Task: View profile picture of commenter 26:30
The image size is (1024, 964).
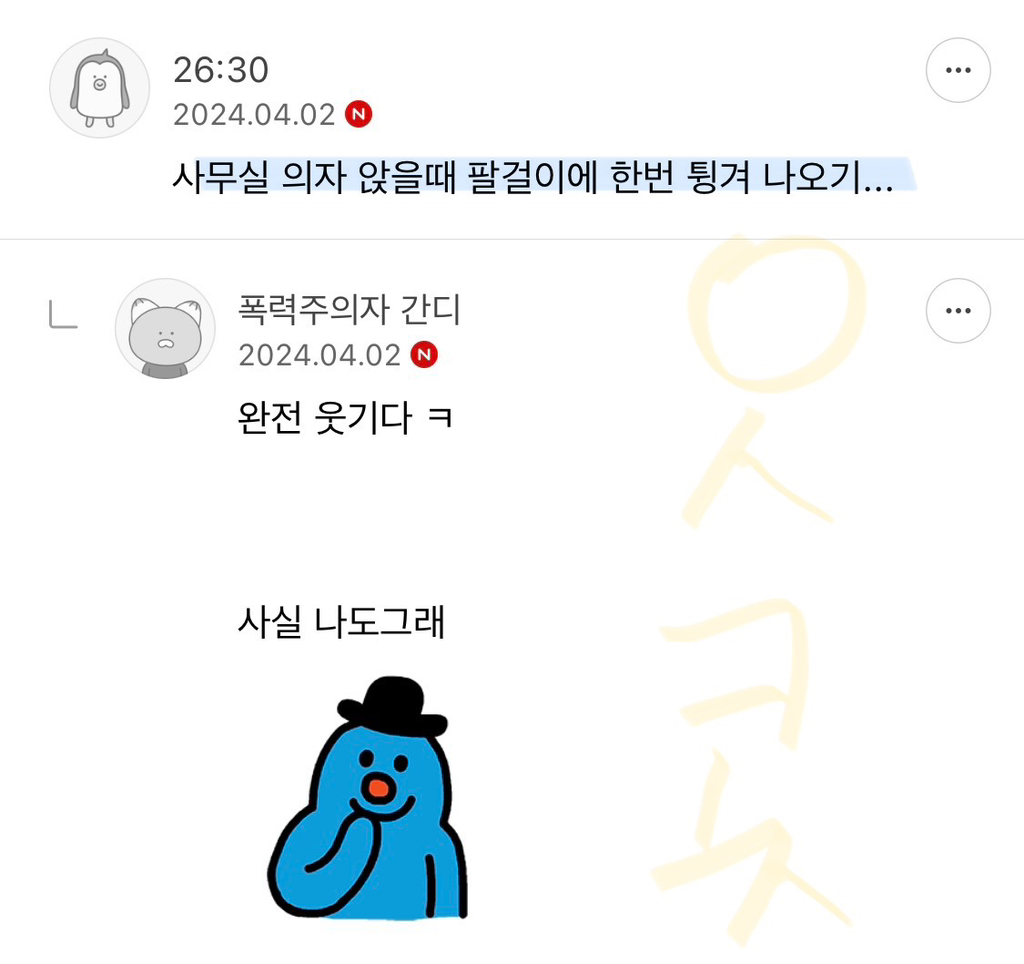Action: tap(99, 88)
